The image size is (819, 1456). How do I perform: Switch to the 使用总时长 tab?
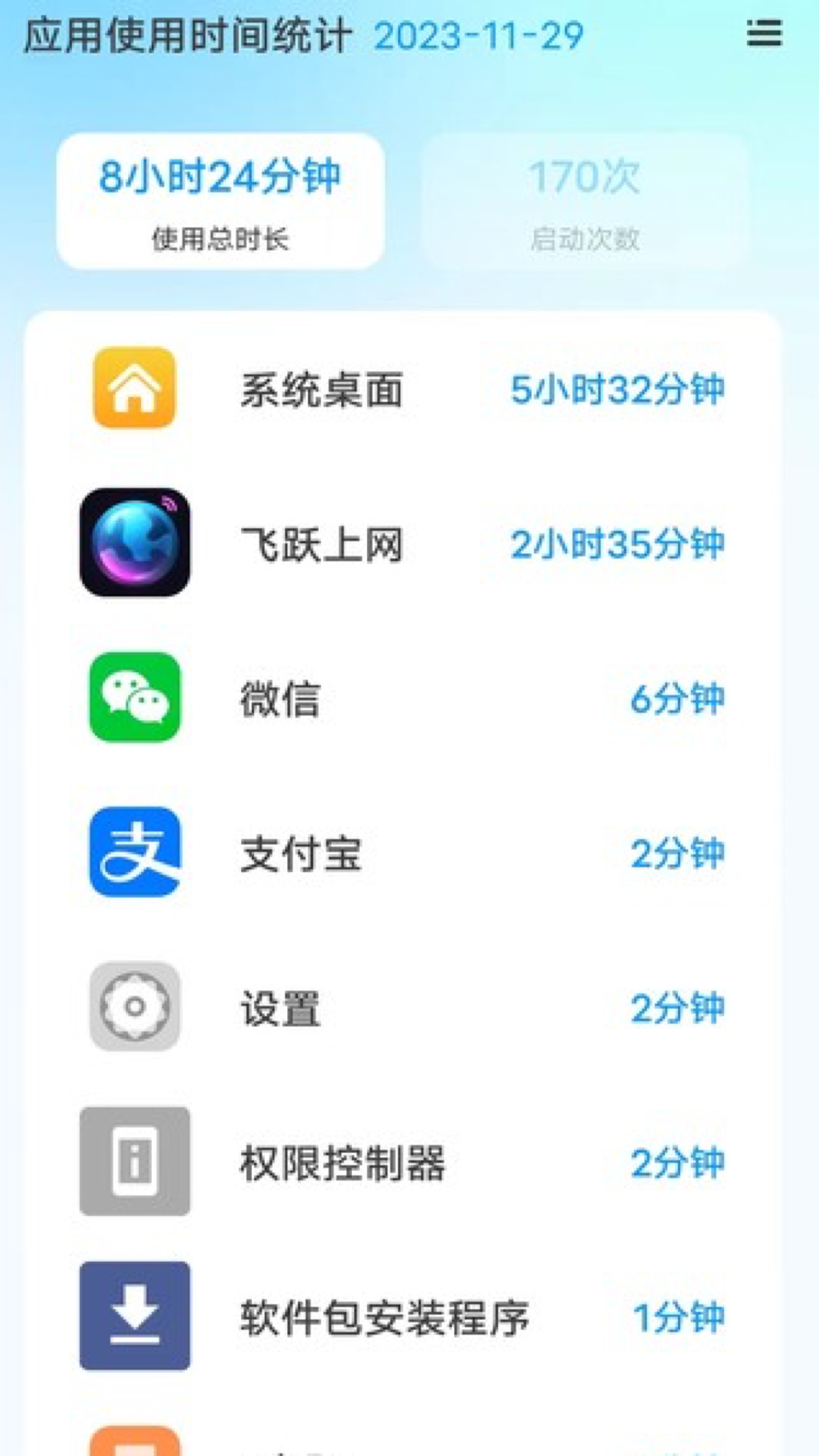coord(222,199)
